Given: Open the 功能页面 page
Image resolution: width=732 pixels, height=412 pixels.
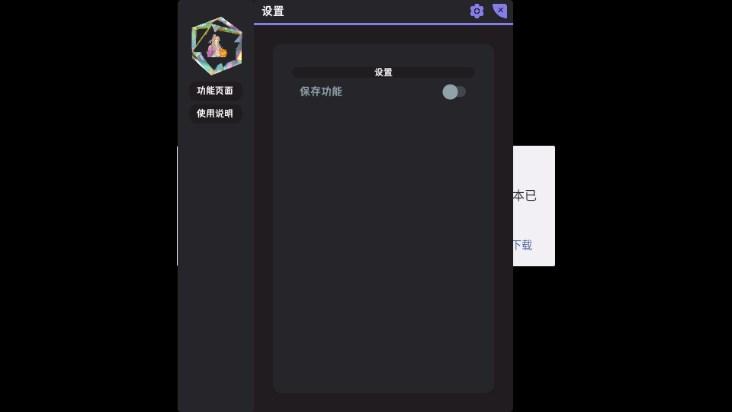Looking at the screenshot, I should 215,91.
